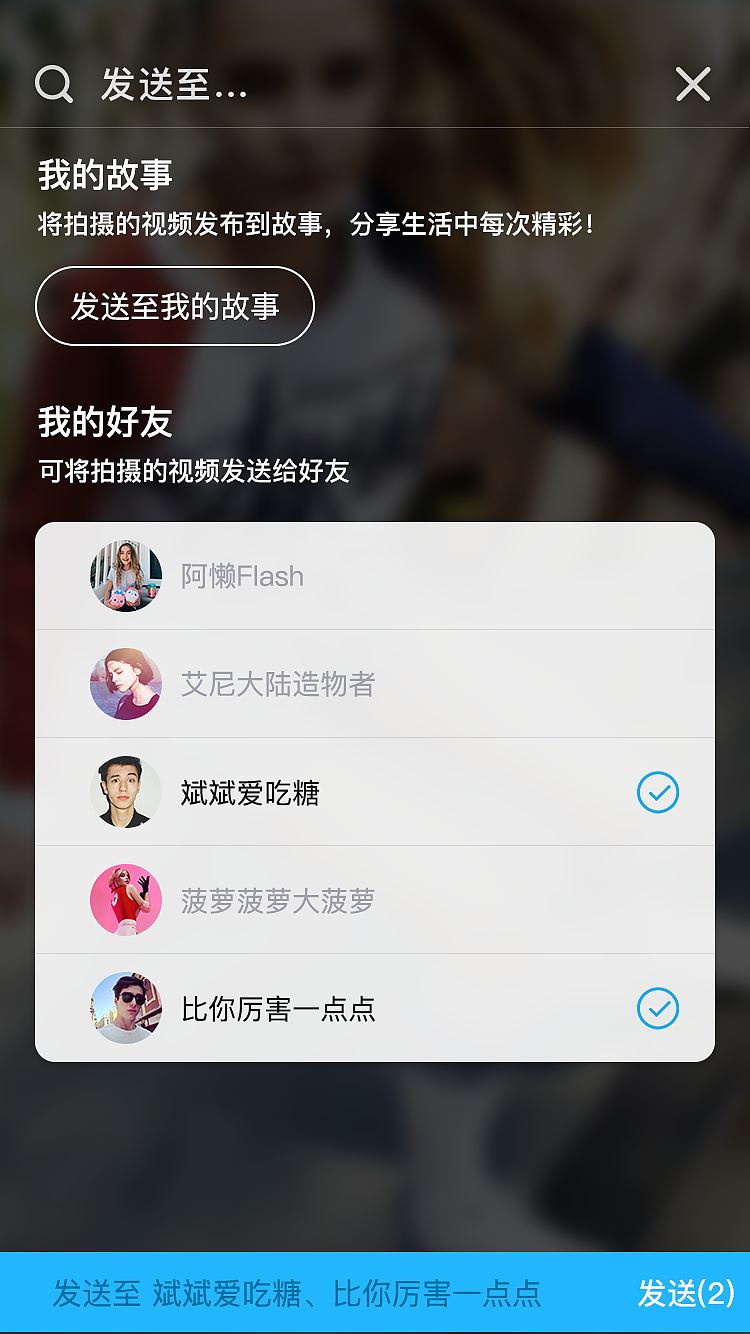Uncheck 比你厉害一点点

tap(657, 1008)
